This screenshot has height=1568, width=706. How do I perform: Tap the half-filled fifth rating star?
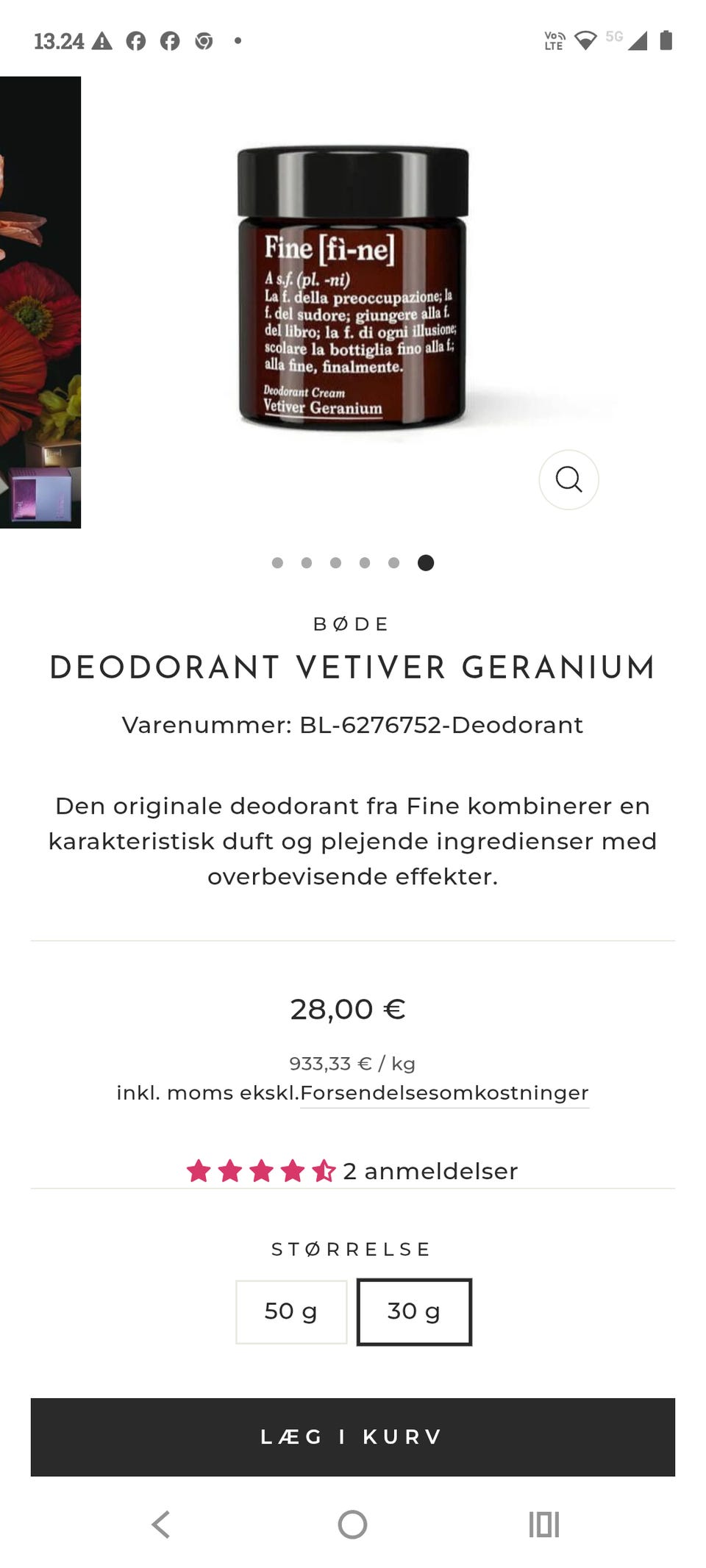coord(322,1169)
